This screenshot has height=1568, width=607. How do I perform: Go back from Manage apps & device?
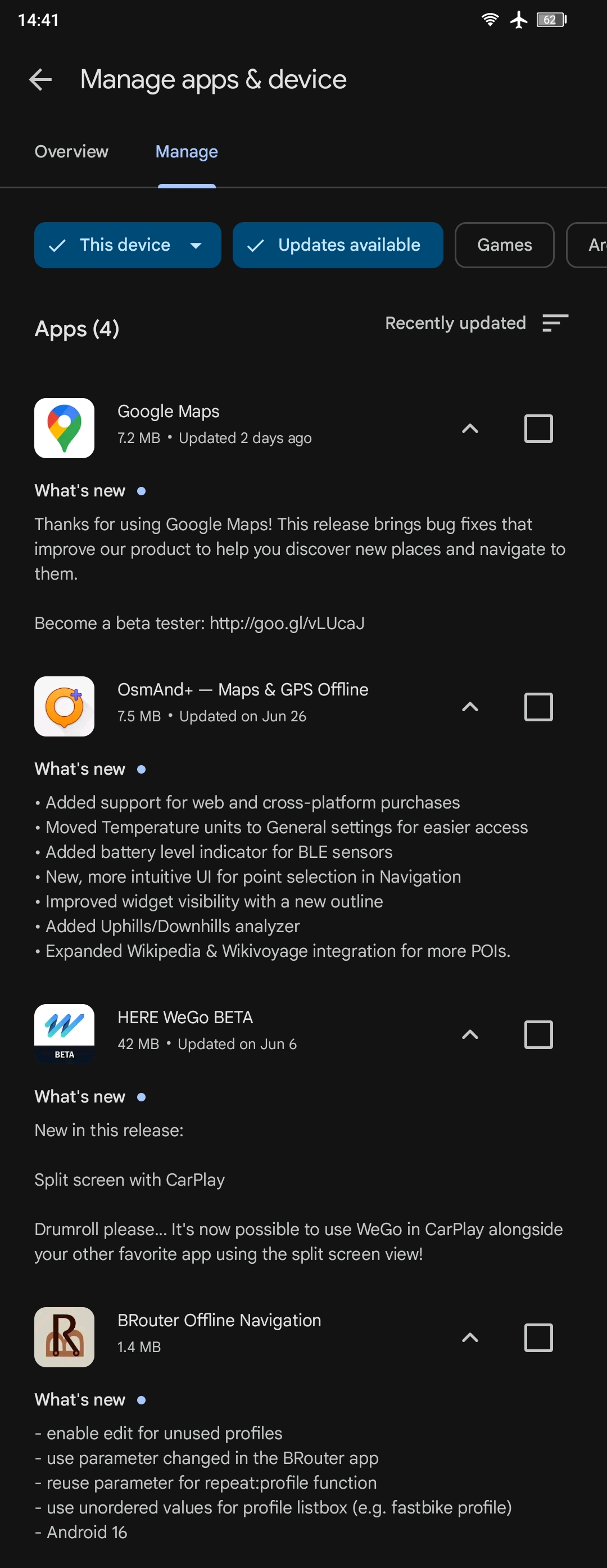40,80
